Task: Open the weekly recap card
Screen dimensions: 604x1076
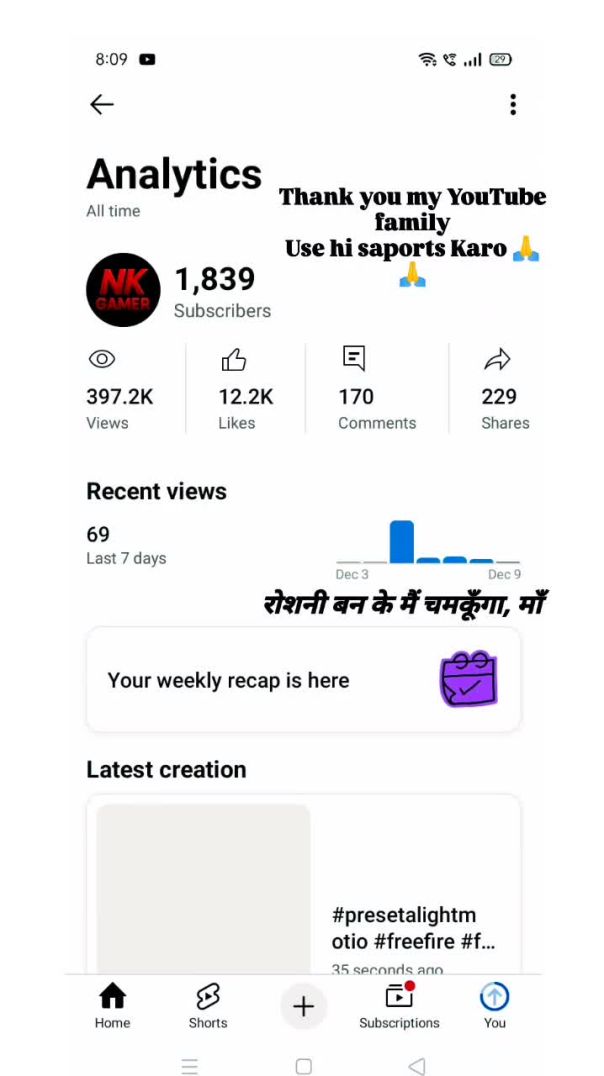Action: (x=303, y=680)
